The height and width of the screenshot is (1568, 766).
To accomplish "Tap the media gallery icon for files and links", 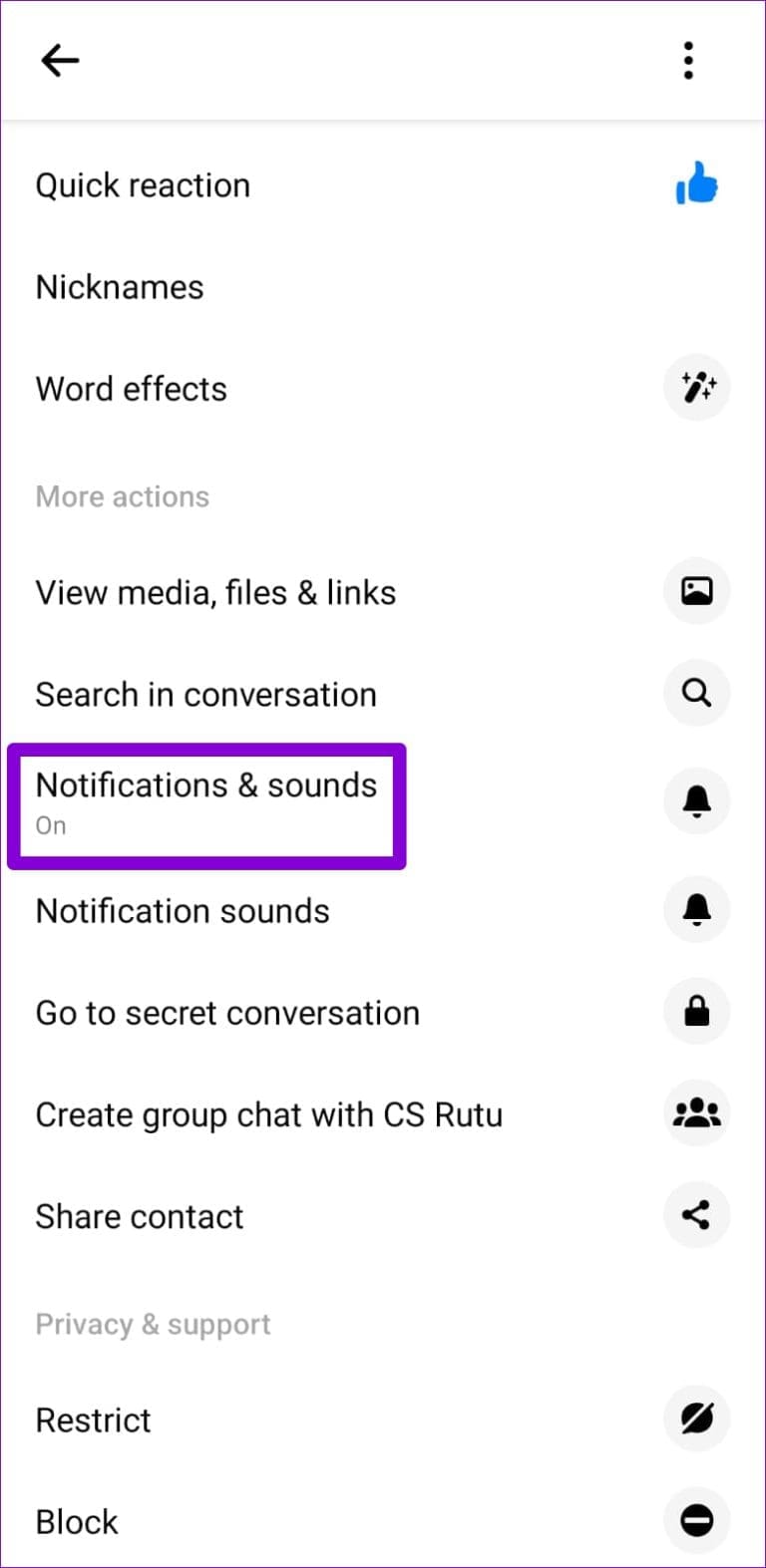I will click(696, 591).
